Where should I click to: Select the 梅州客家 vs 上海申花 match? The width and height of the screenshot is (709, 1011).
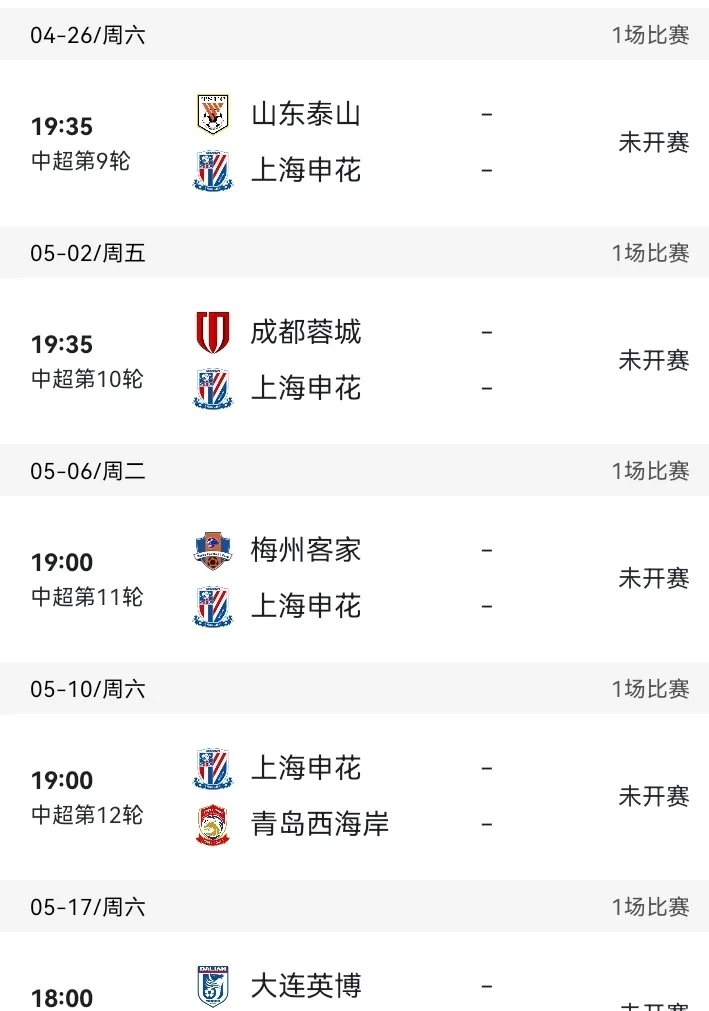(354, 578)
